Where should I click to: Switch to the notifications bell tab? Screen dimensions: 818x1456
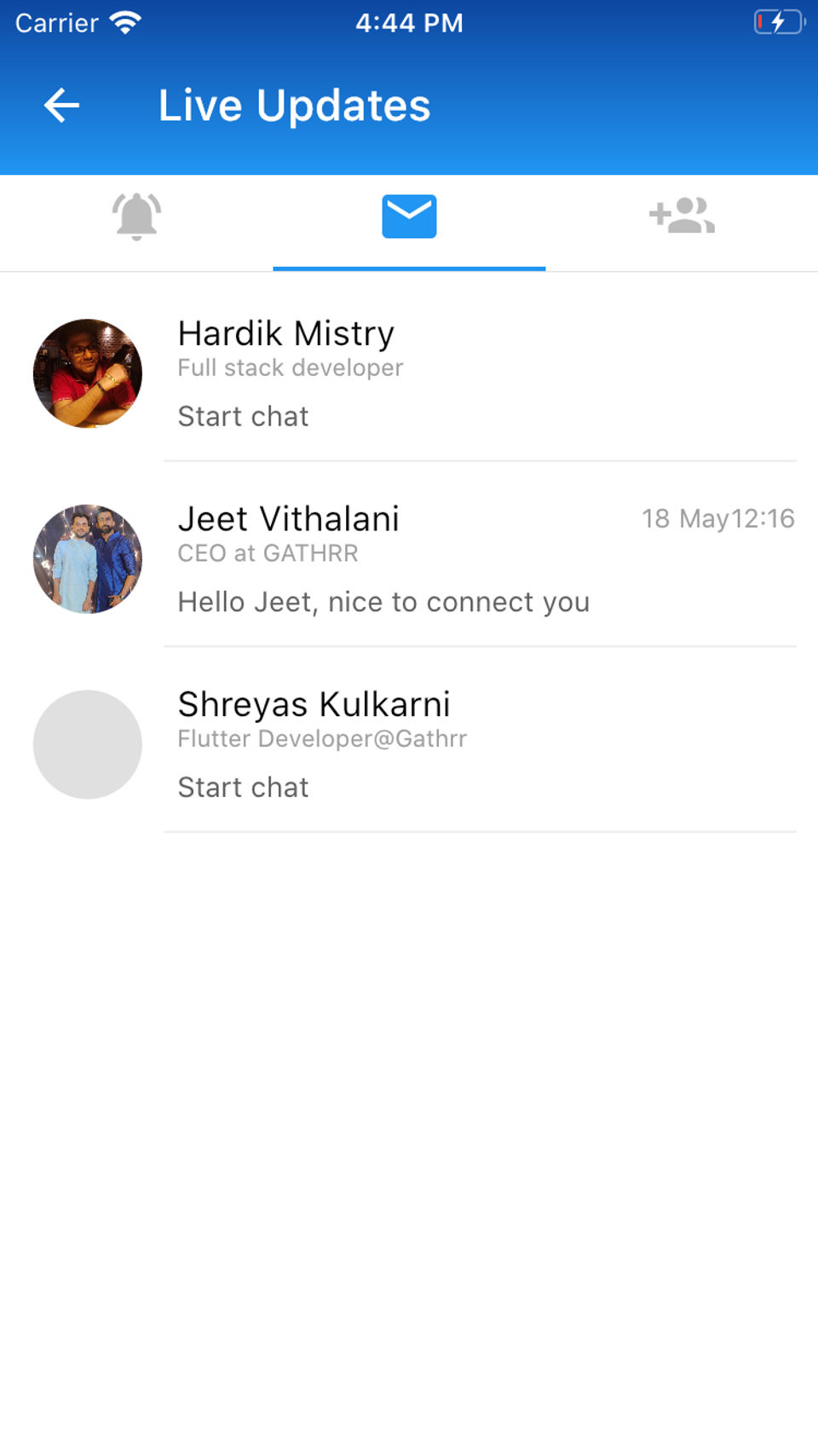136,217
